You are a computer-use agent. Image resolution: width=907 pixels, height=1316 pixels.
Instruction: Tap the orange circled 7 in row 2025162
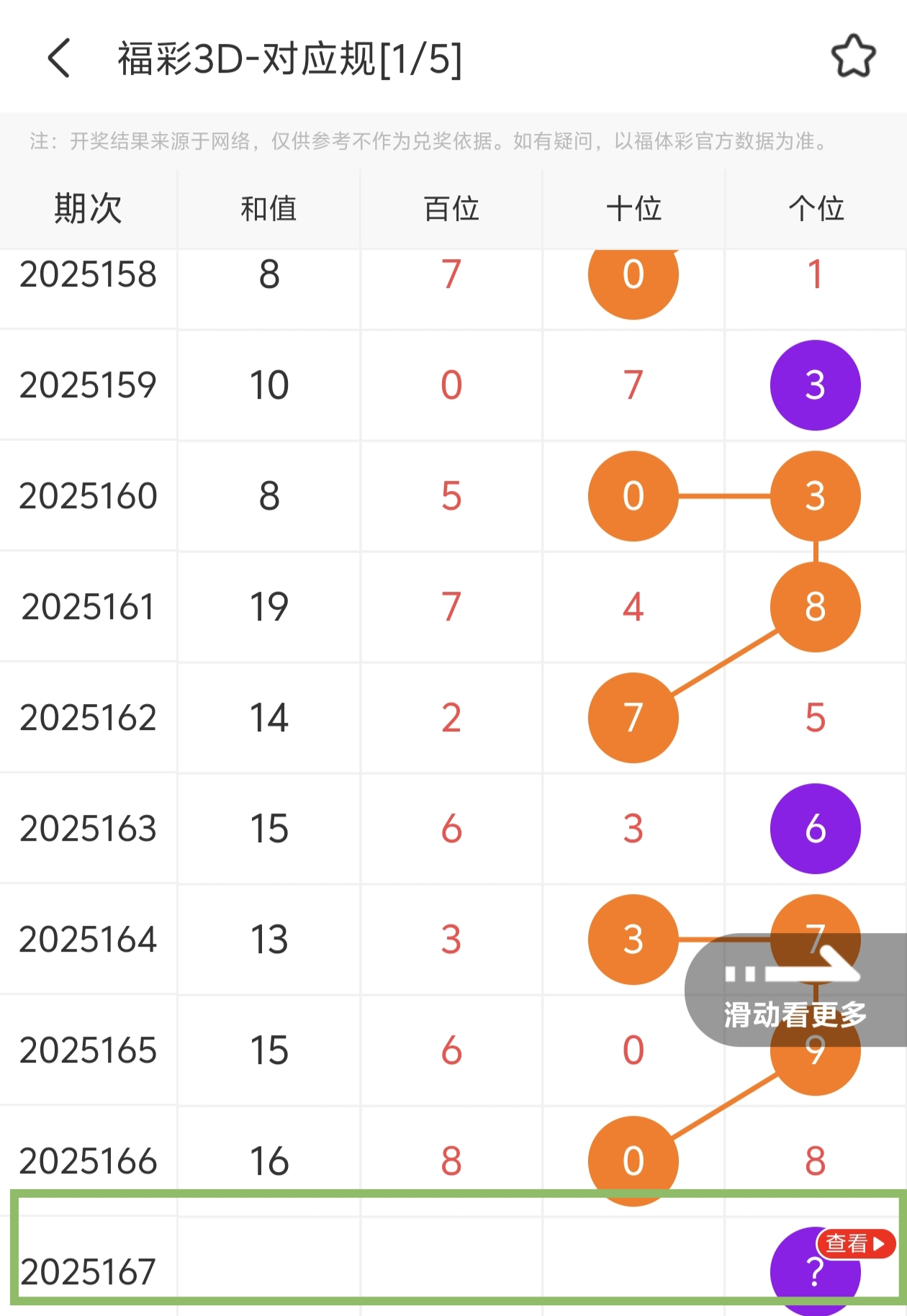[x=633, y=718]
